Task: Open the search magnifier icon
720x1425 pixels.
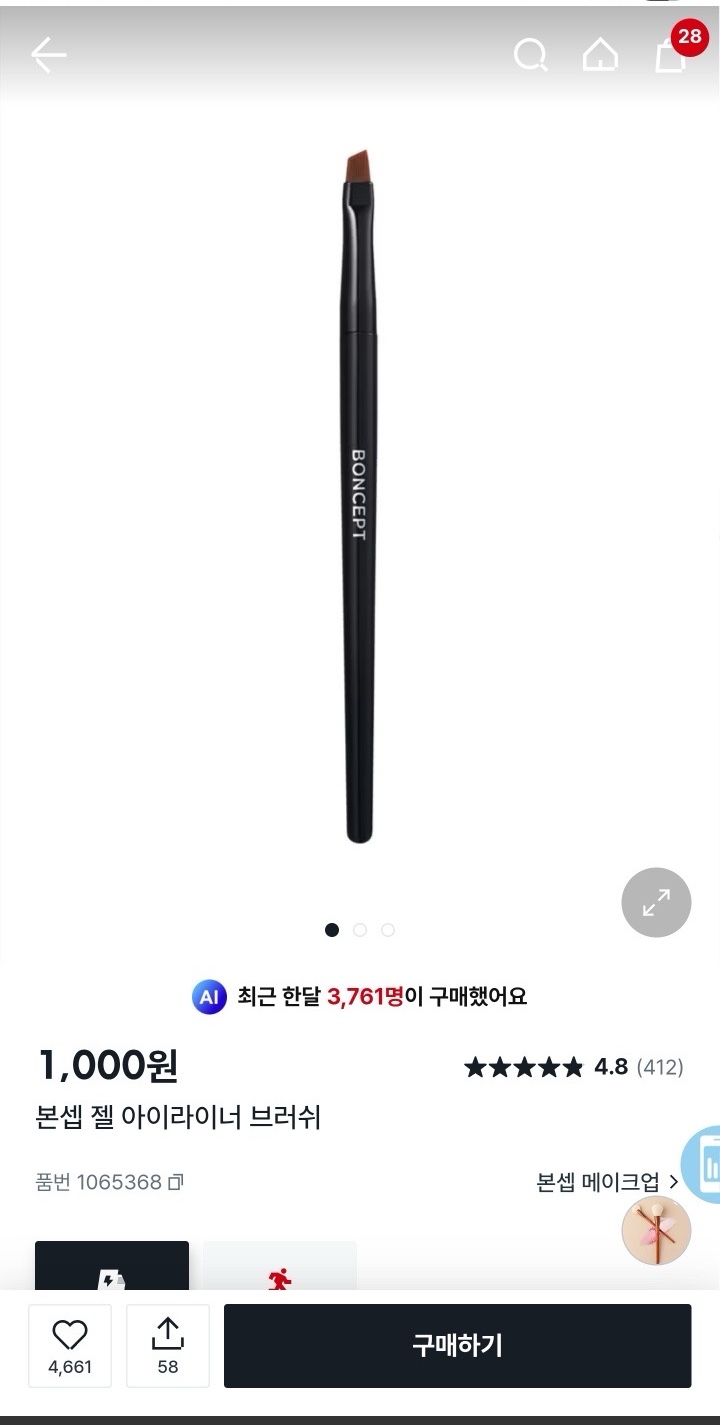Action: [x=530, y=55]
